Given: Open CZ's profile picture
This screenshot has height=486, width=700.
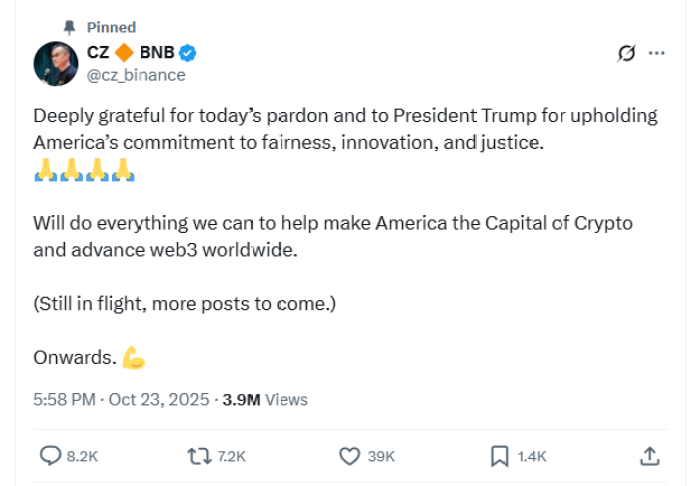Looking at the screenshot, I should click(56, 64).
